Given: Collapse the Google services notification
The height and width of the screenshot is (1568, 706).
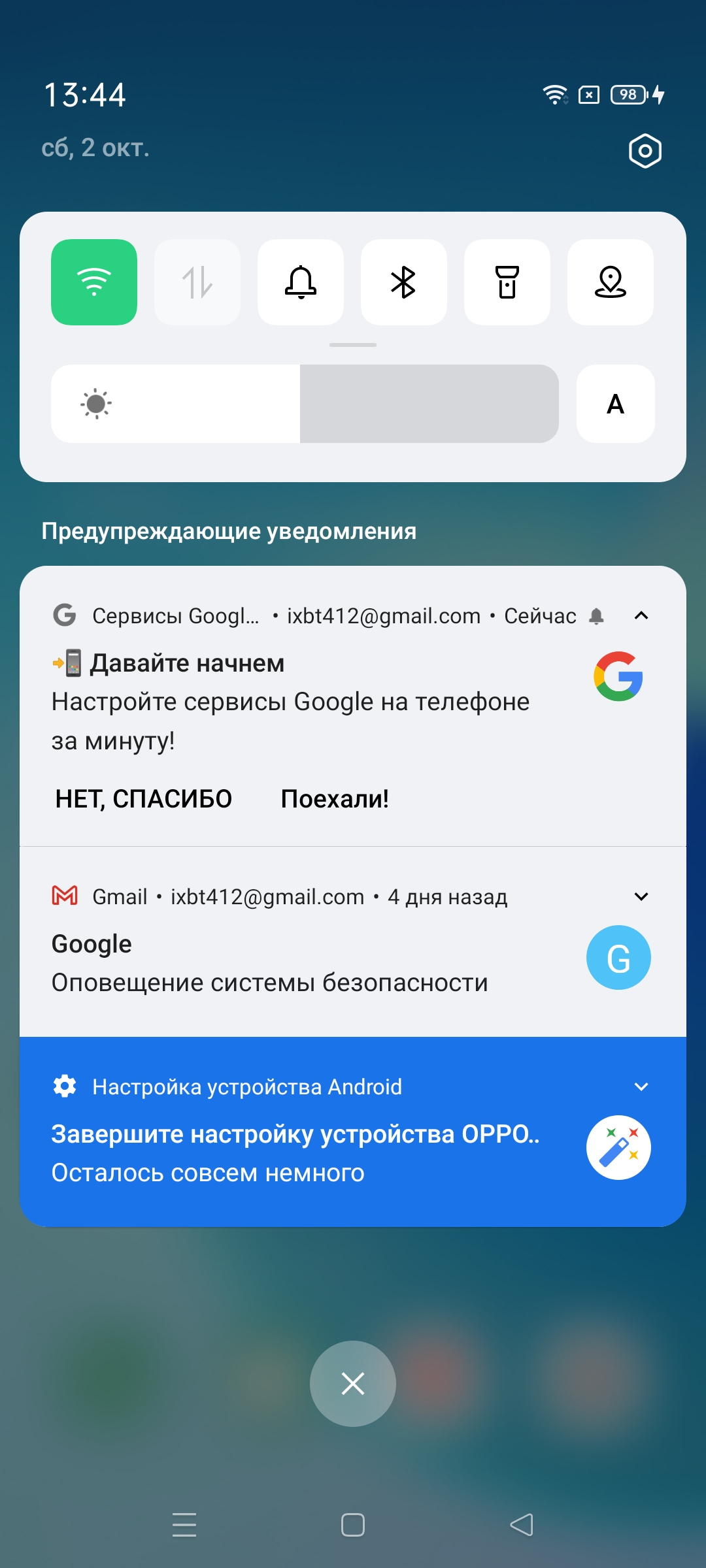Looking at the screenshot, I should click(641, 615).
